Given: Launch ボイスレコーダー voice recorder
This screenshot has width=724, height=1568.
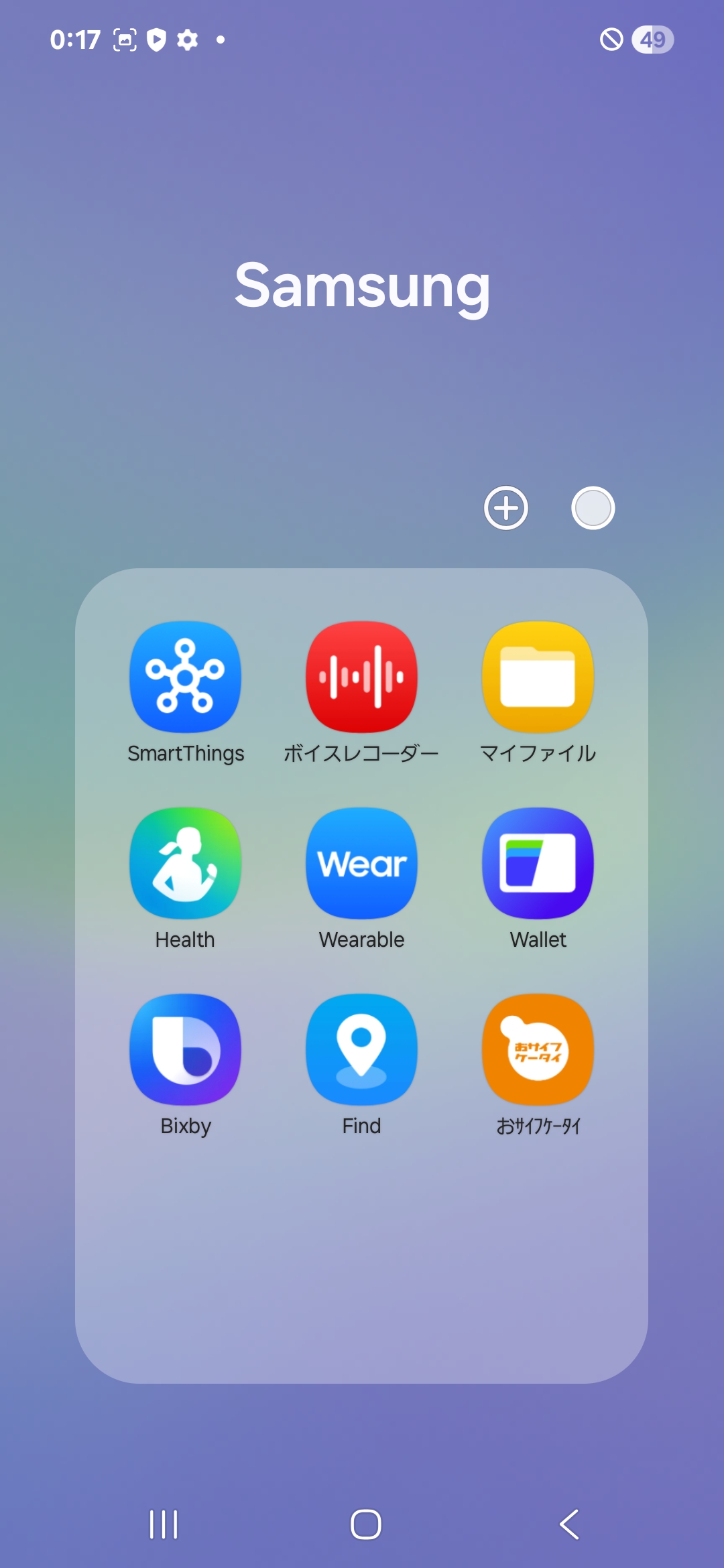Looking at the screenshot, I should 361,677.
